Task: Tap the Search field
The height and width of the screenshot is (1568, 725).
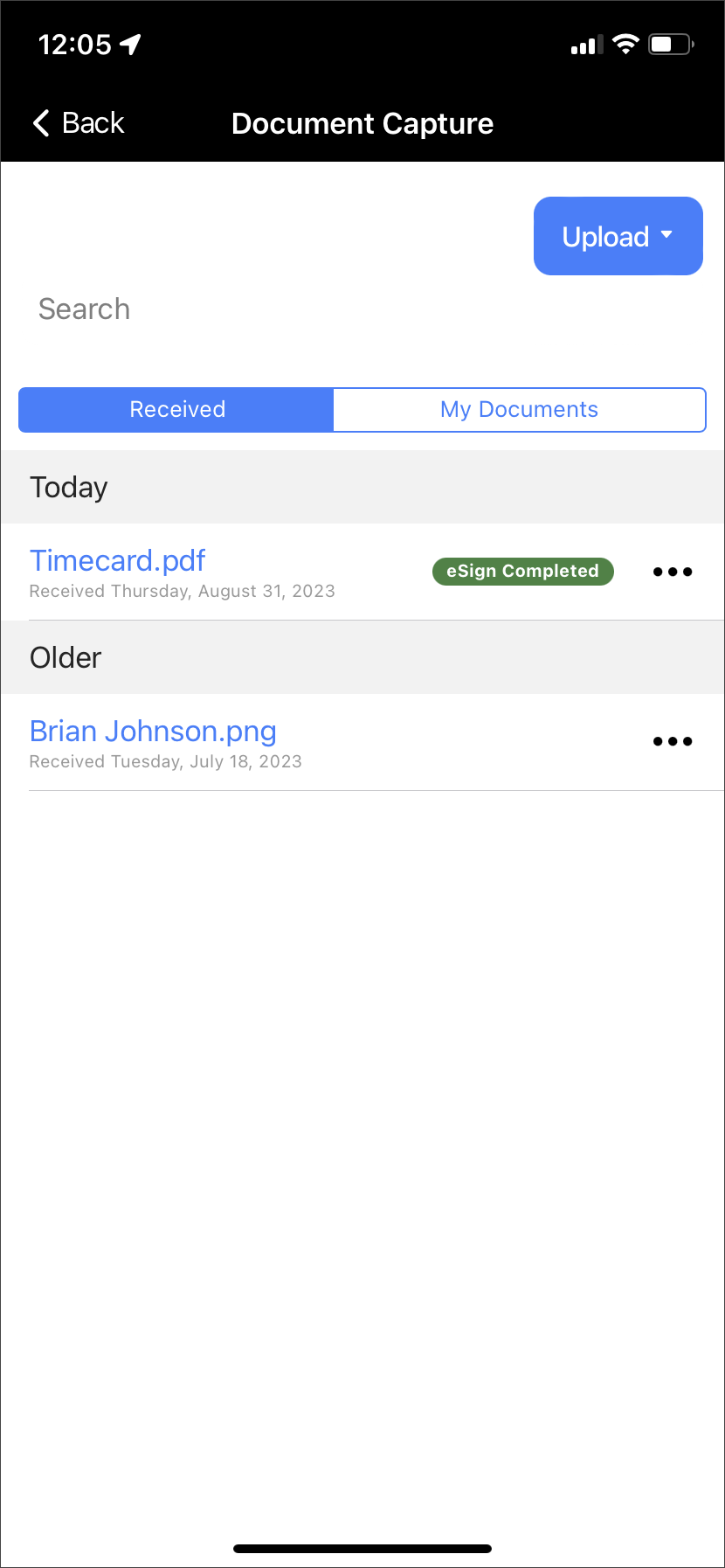Action: tap(262, 309)
